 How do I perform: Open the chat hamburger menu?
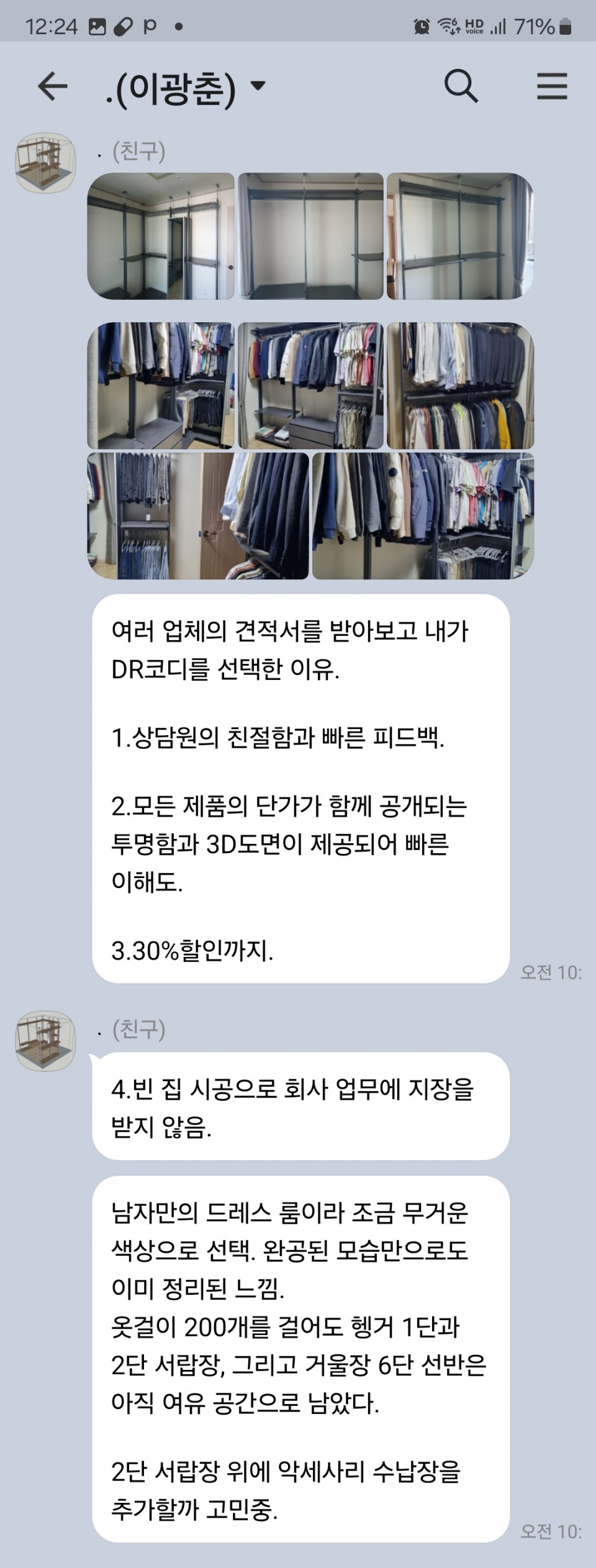tap(551, 86)
